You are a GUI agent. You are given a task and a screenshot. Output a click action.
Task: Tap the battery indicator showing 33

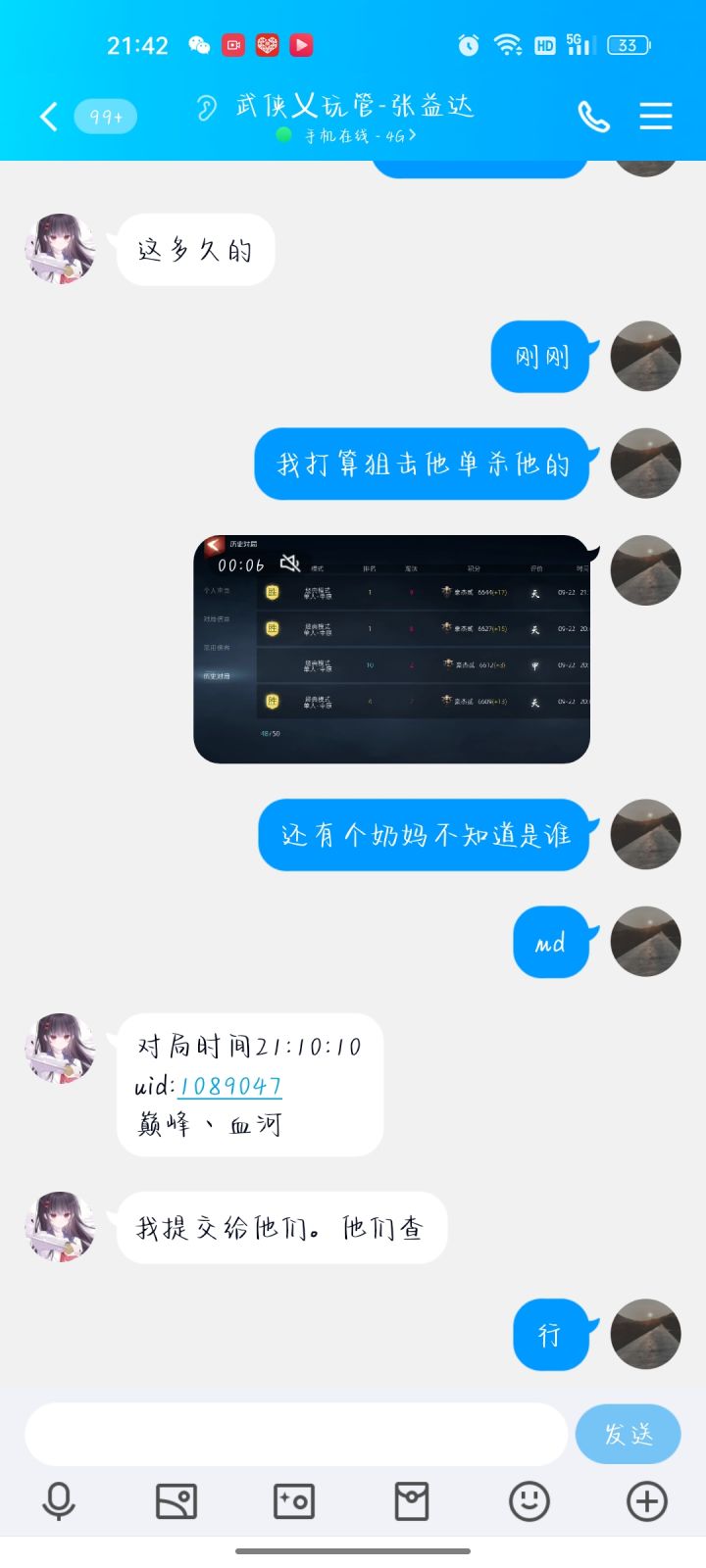pos(629,45)
